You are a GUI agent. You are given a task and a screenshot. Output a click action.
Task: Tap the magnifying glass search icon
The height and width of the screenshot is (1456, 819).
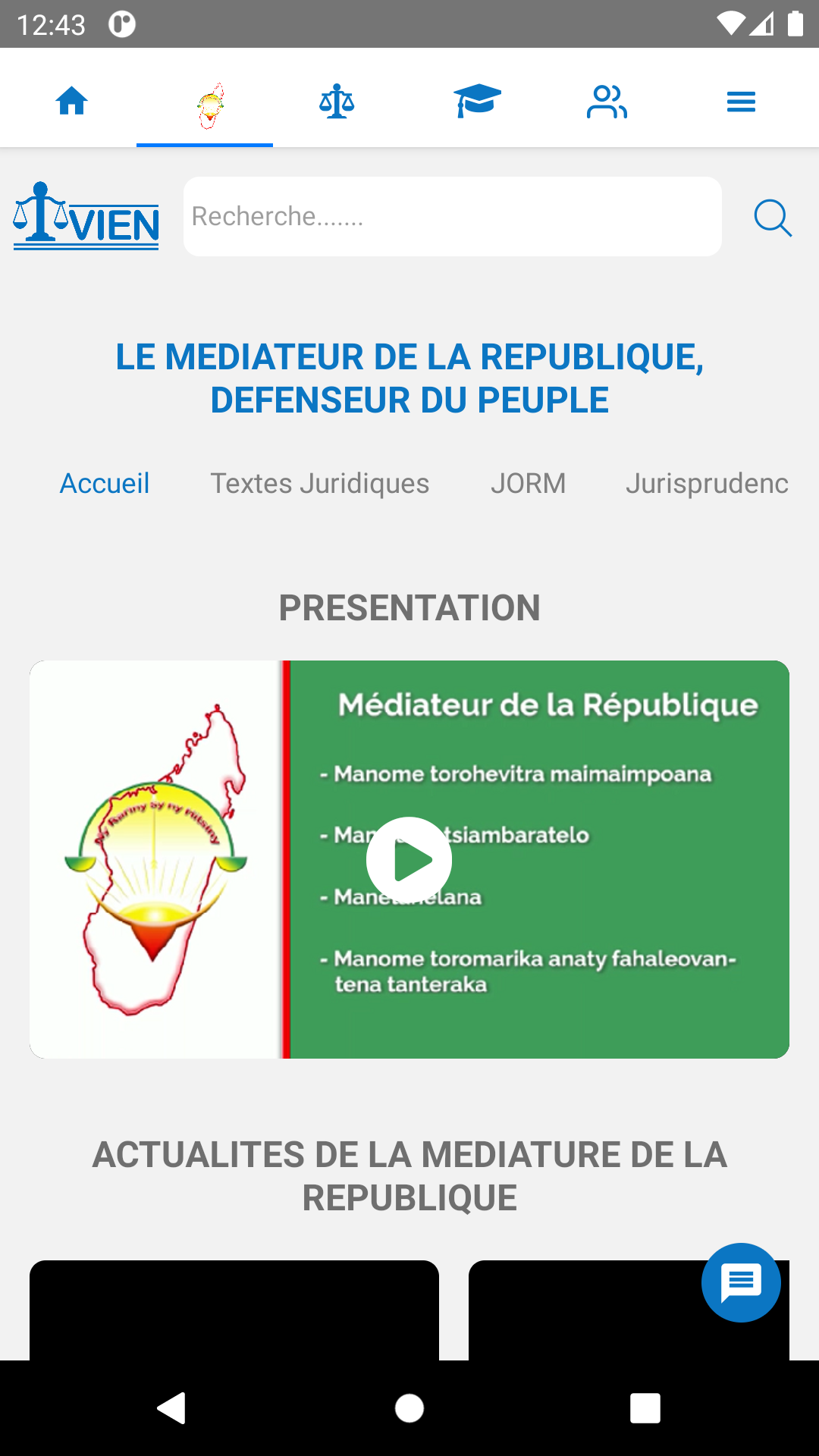pos(772,218)
